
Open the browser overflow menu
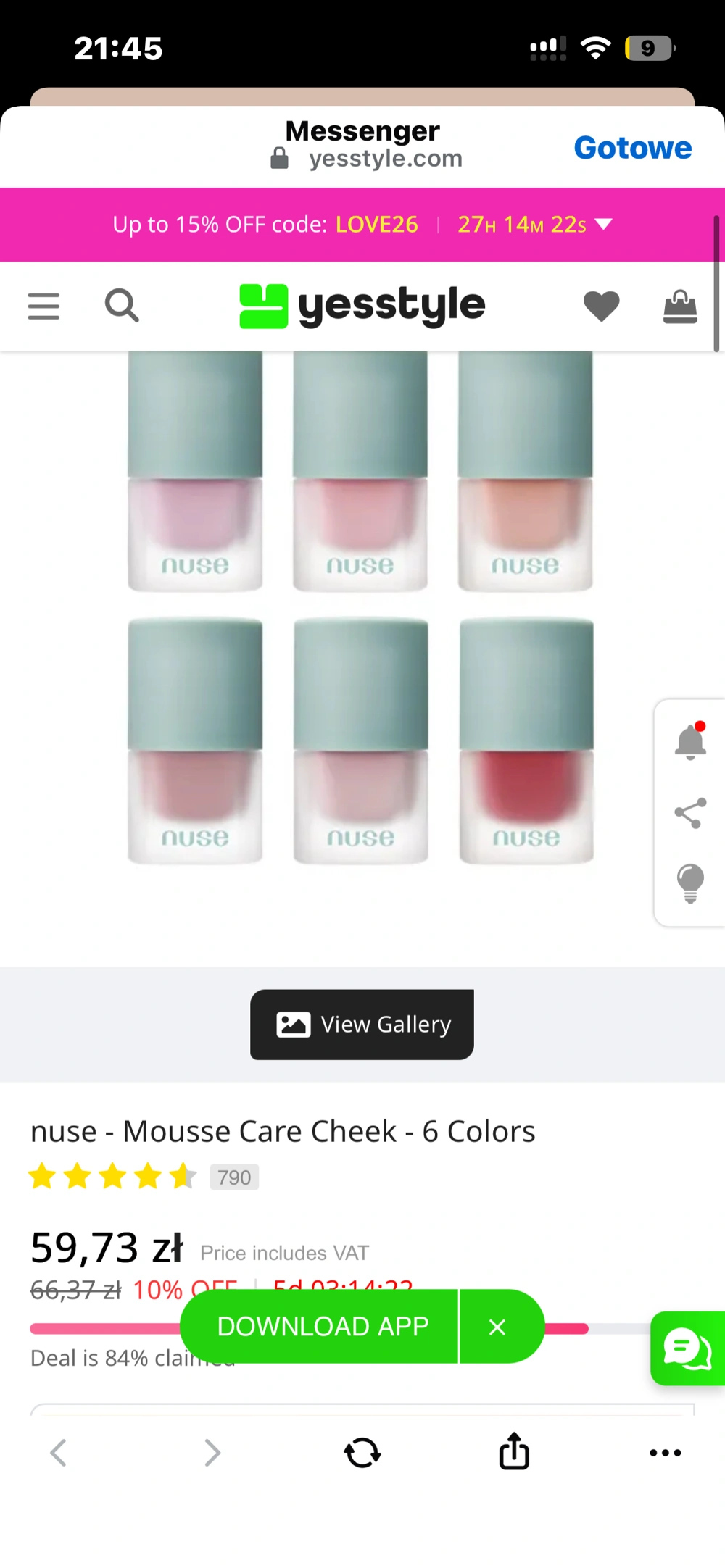coord(665,1452)
